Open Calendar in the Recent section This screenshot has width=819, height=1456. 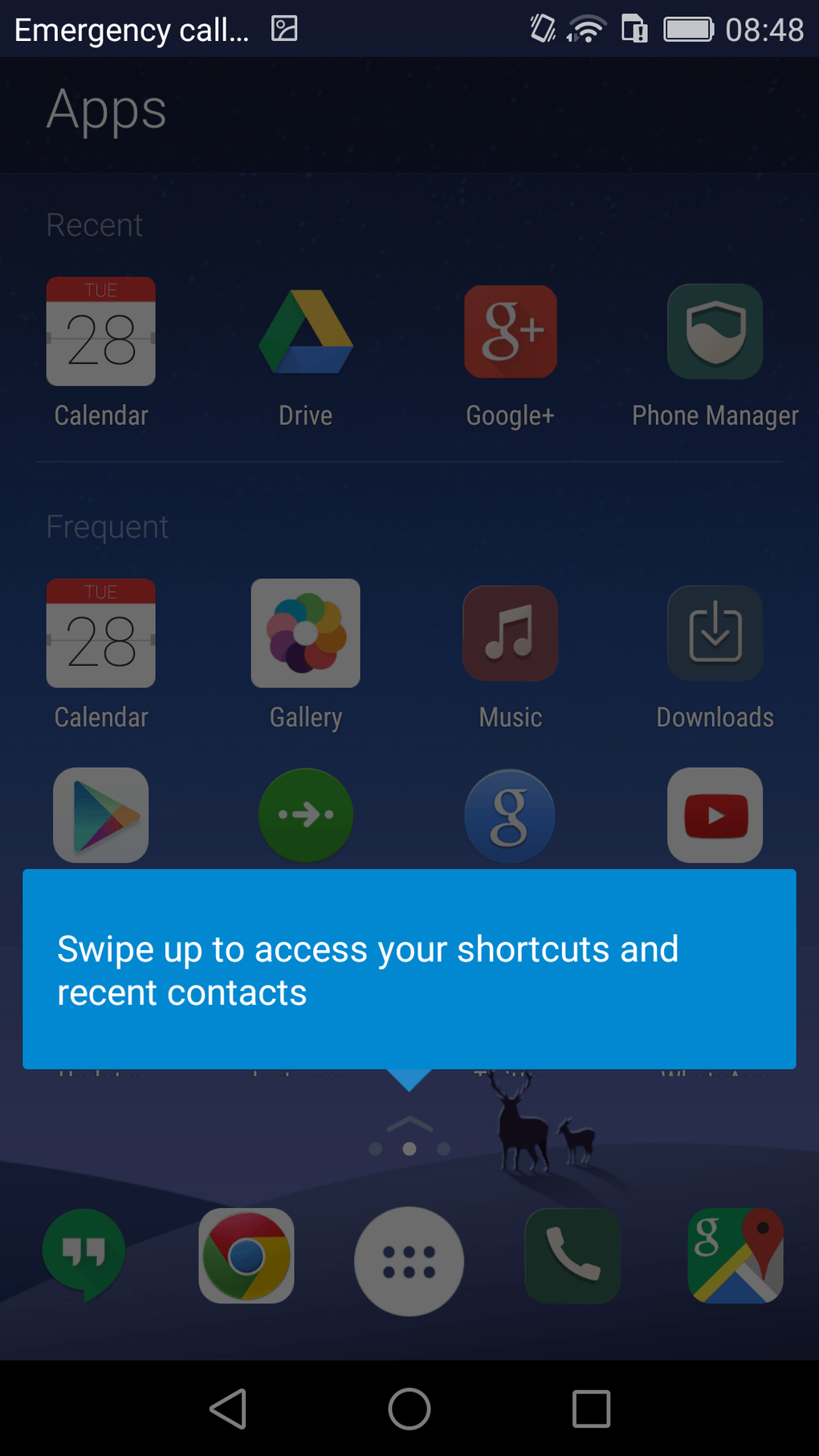(101, 332)
